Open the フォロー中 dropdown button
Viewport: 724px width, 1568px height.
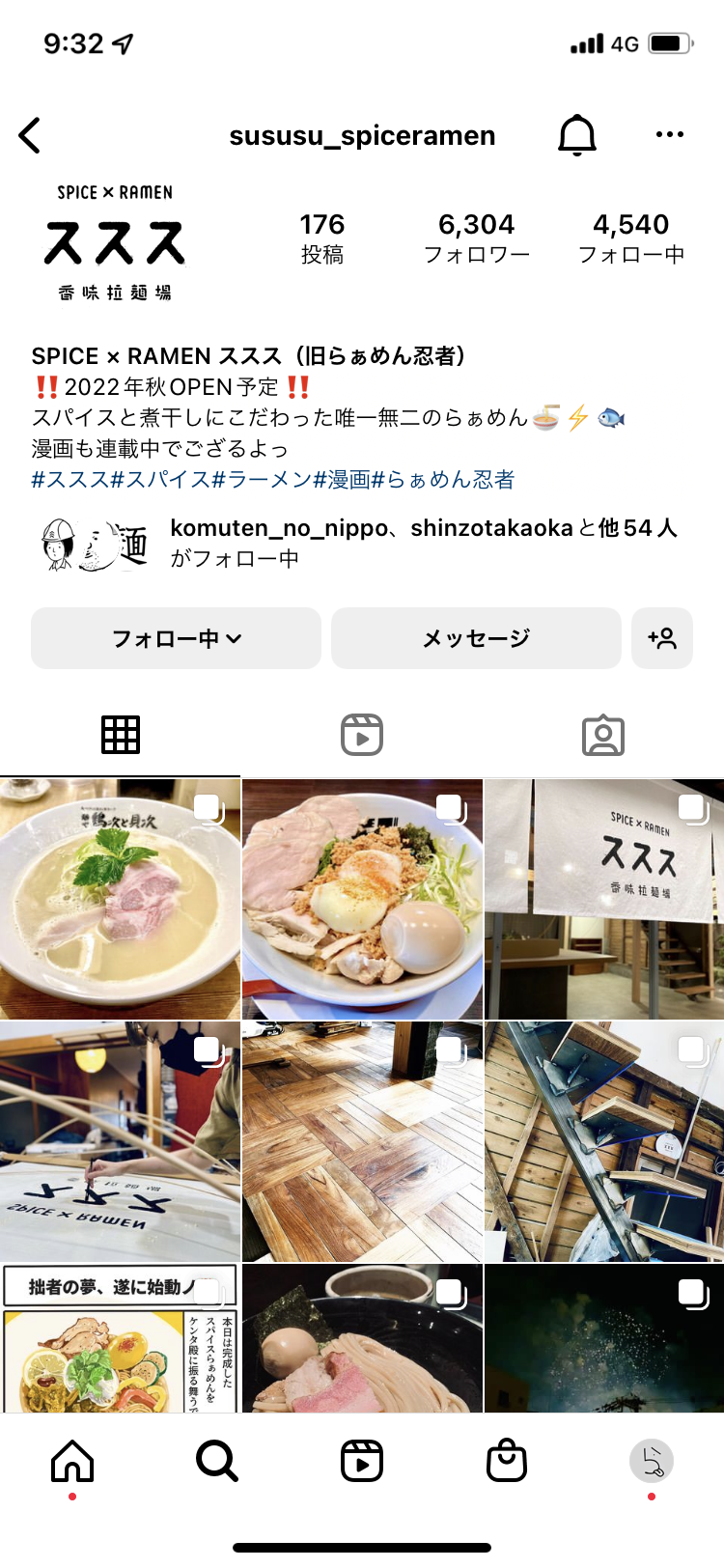pos(176,638)
